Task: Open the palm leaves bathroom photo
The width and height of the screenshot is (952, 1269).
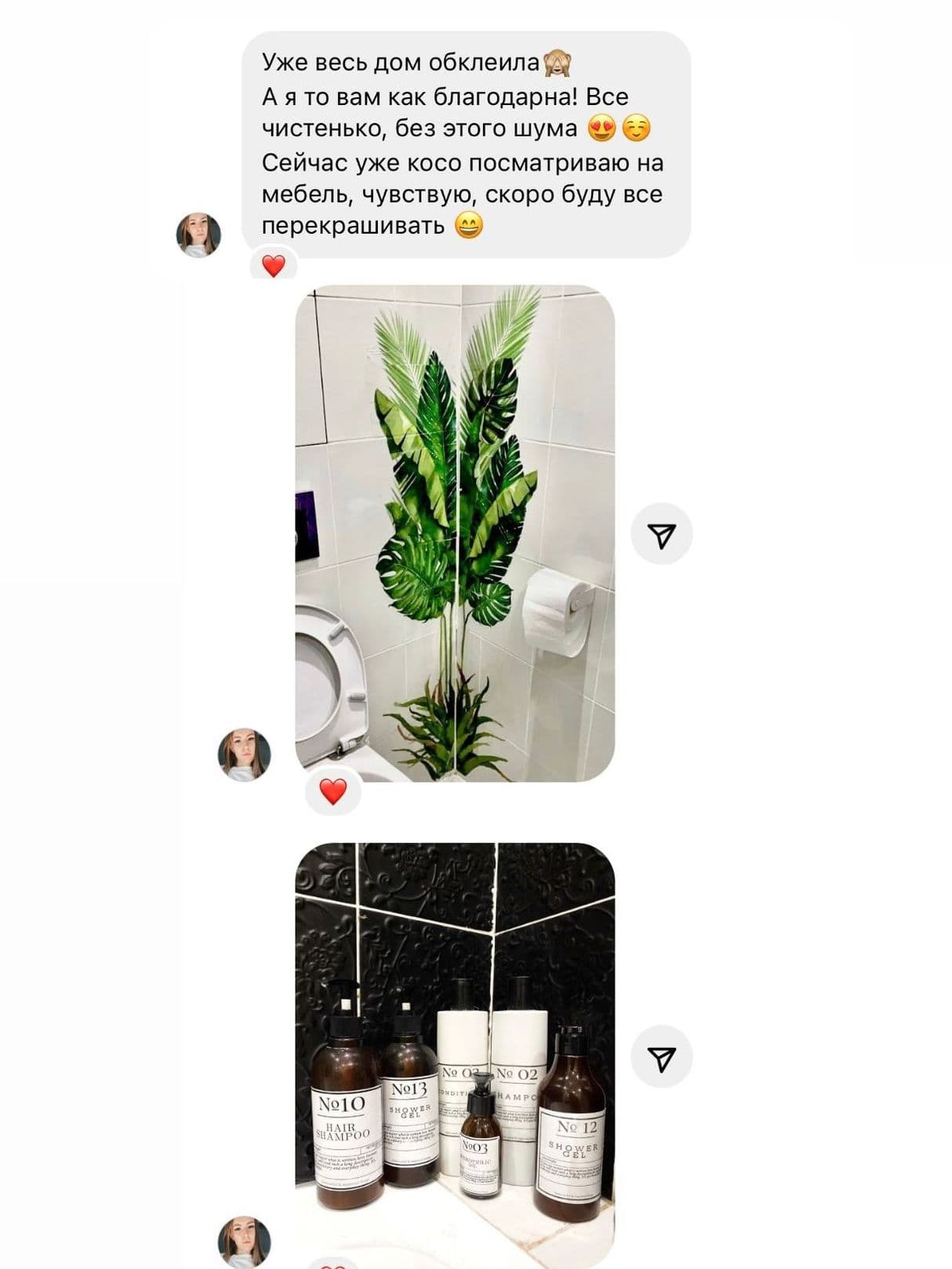Action: click(454, 533)
